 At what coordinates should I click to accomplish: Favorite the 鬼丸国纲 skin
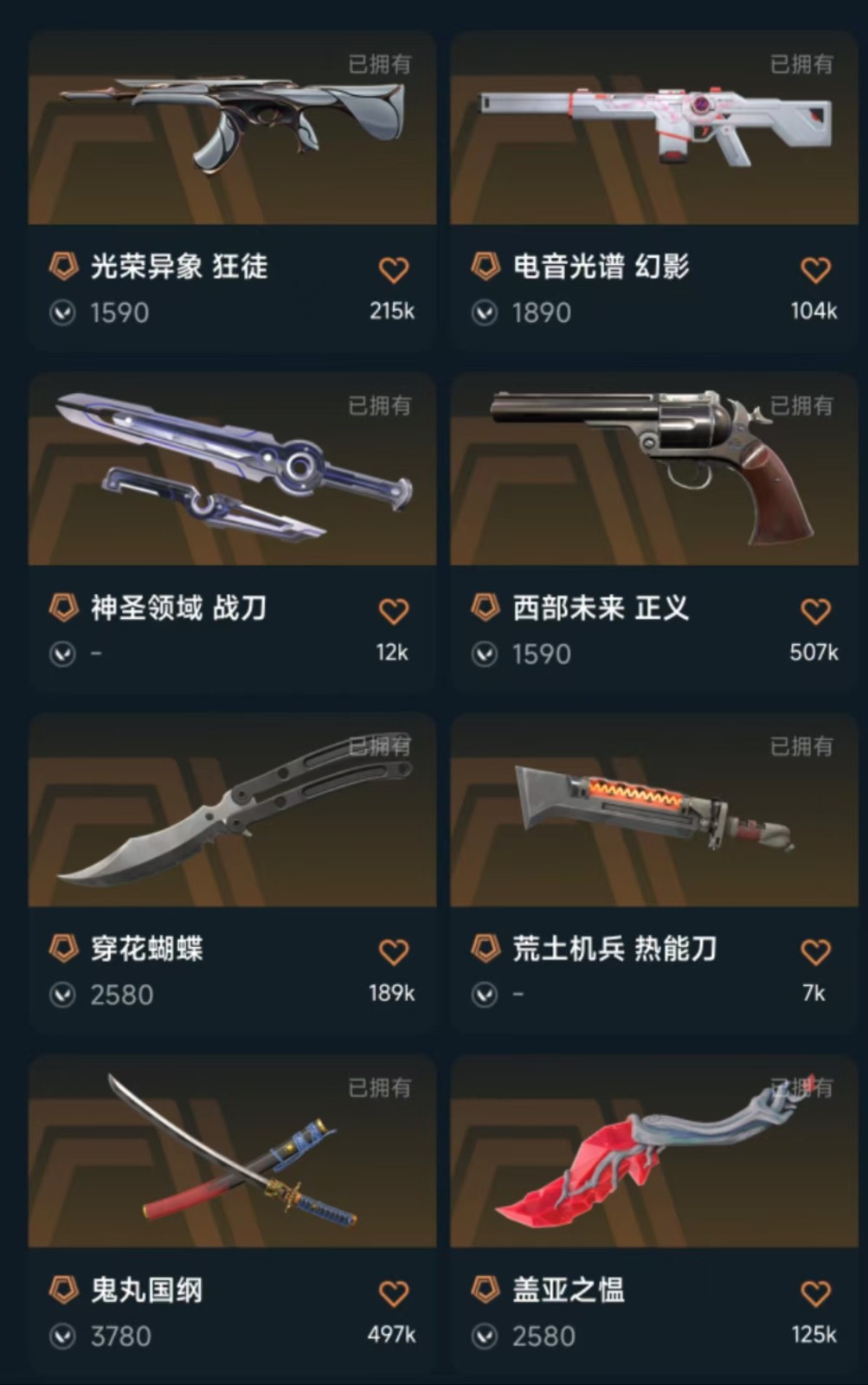(394, 1293)
